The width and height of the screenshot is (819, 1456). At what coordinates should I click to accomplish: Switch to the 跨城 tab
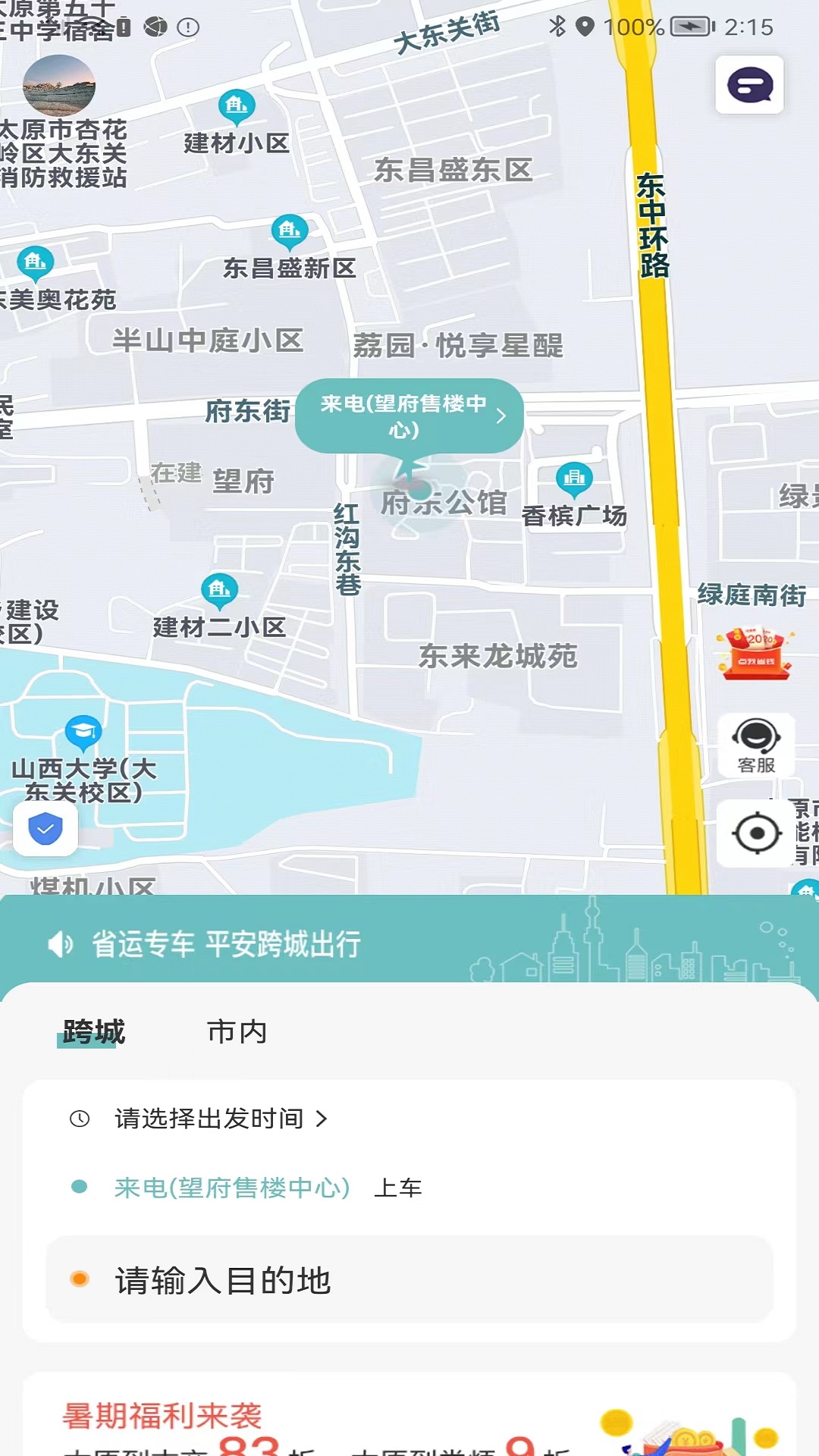coord(91,1031)
